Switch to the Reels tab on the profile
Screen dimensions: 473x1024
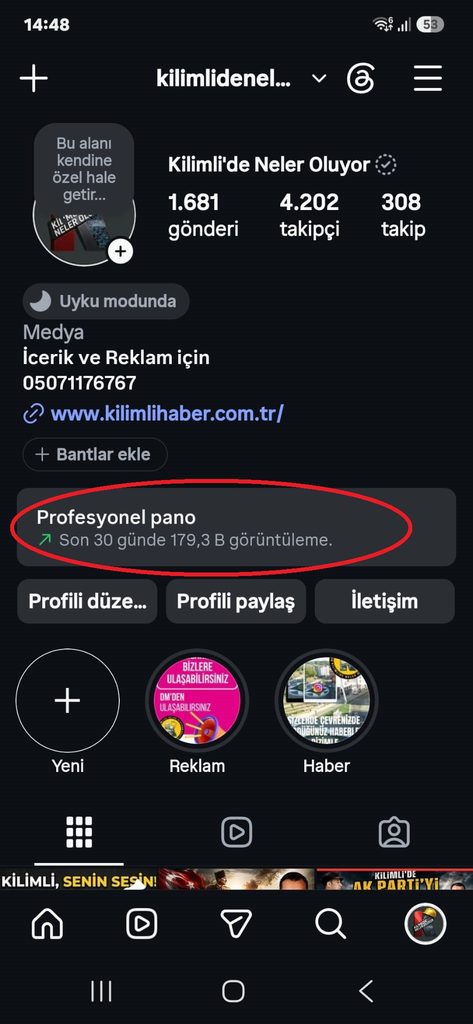[236, 833]
